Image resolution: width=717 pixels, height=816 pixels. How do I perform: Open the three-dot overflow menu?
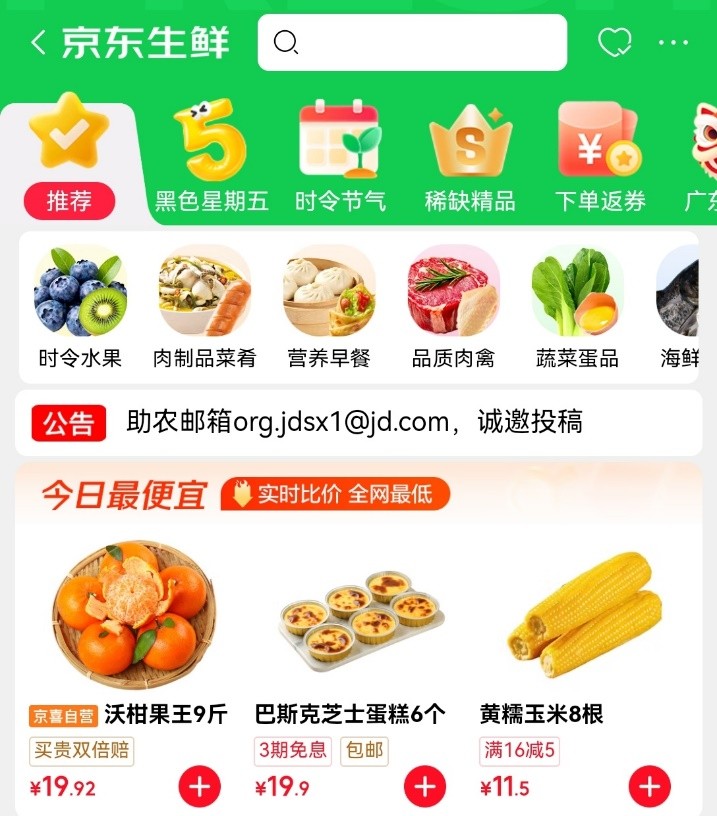point(673,43)
